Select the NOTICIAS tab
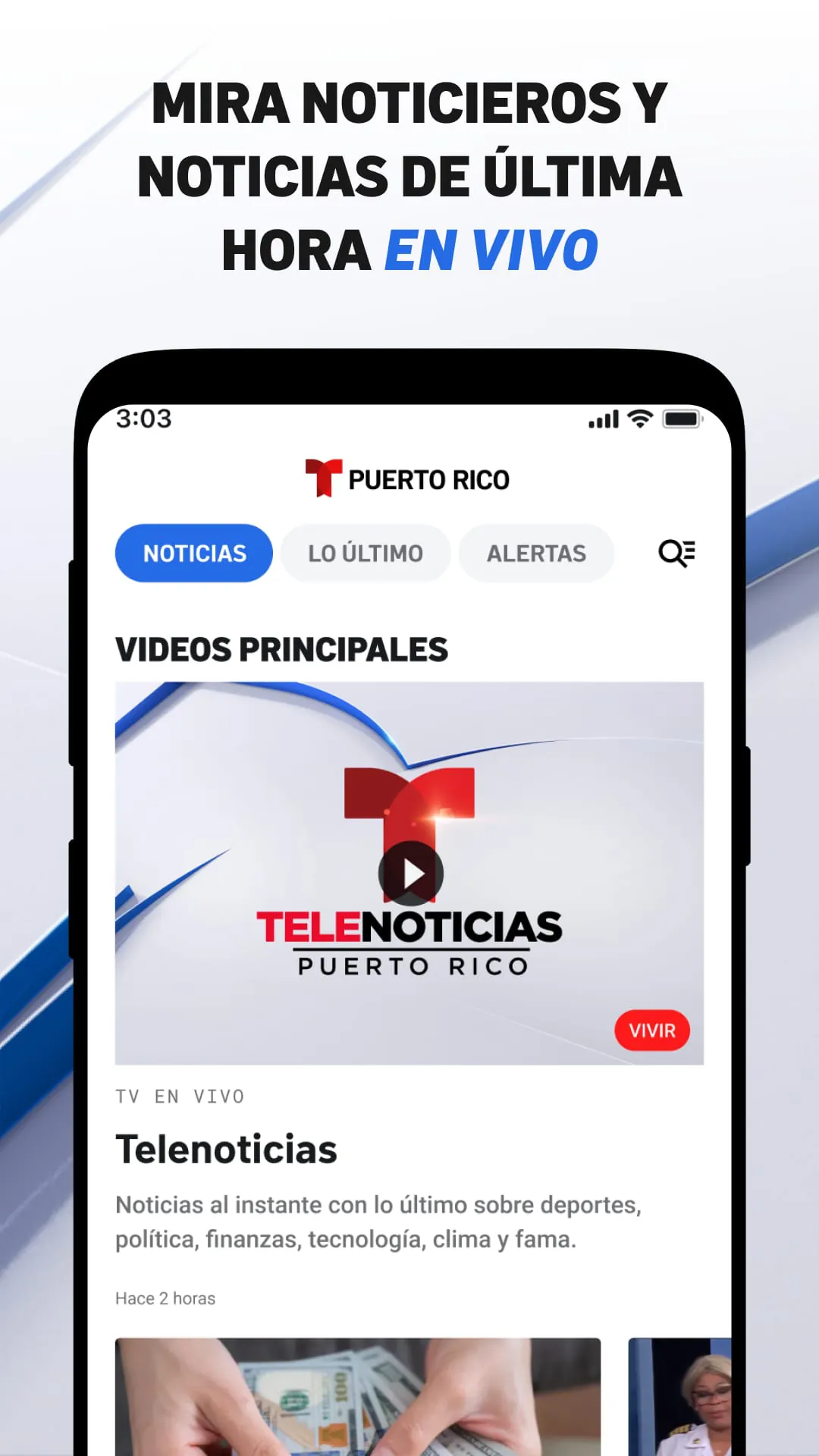 193,553
